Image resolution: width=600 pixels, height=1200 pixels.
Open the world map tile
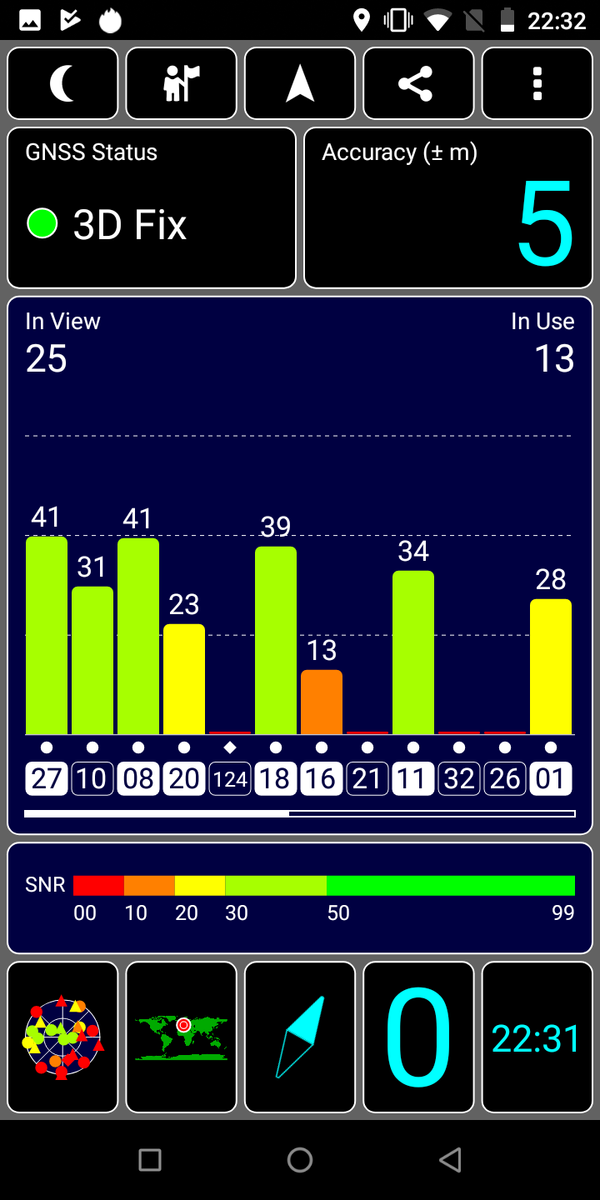[x=181, y=1037]
